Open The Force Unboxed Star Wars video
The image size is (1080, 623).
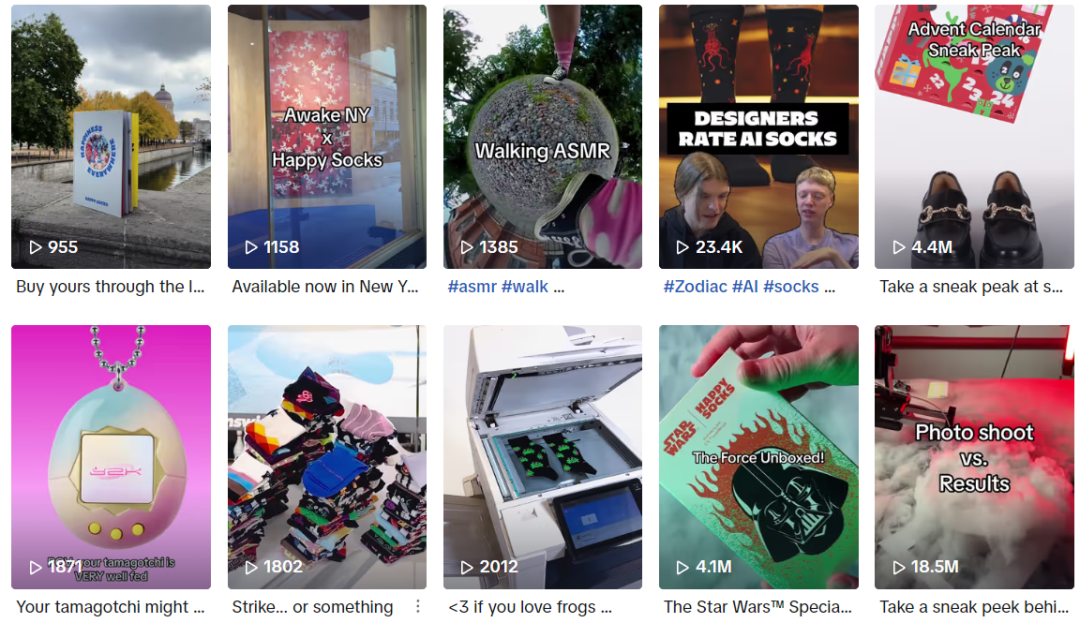[758, 457]
